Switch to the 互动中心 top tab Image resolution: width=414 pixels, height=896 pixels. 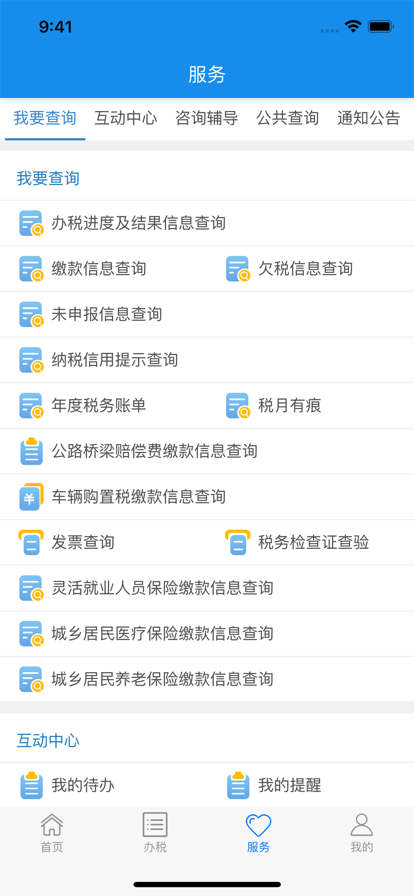(x=126, y=119)
